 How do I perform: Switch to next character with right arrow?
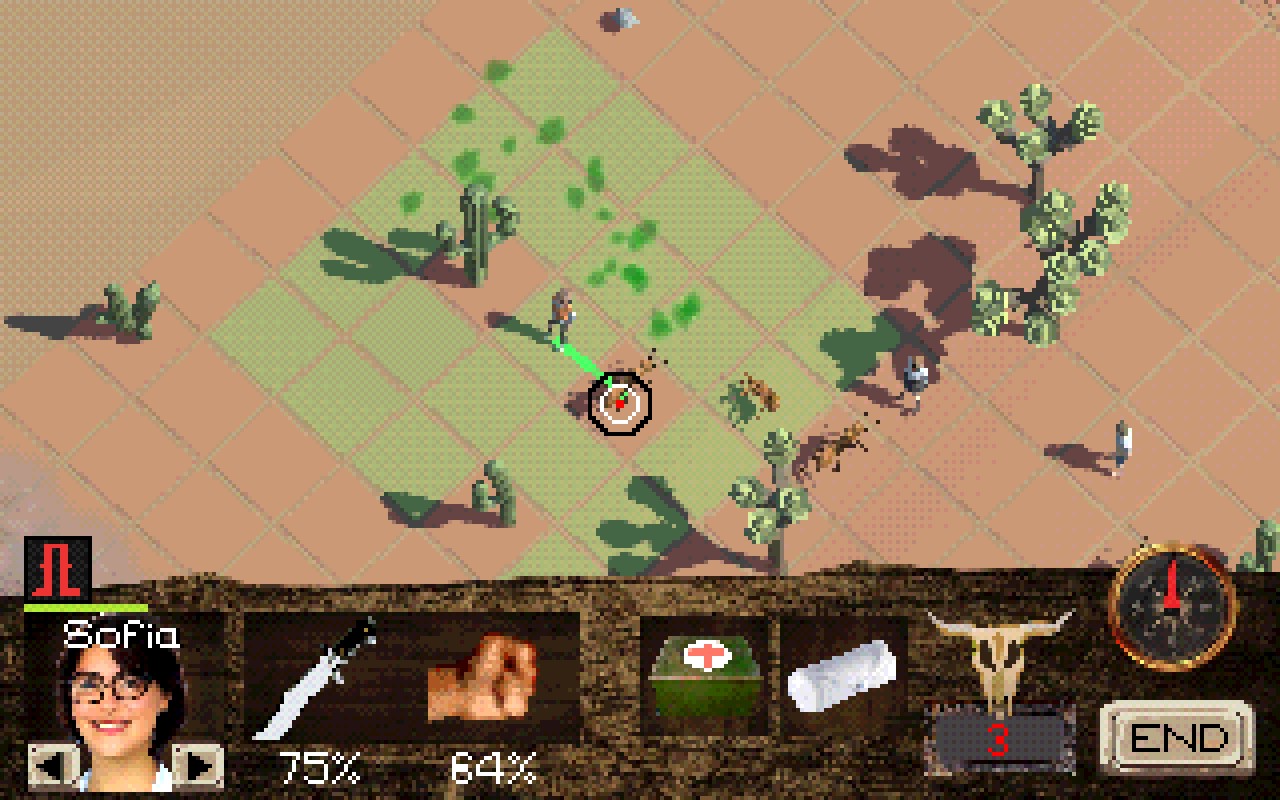pos(198,766)
